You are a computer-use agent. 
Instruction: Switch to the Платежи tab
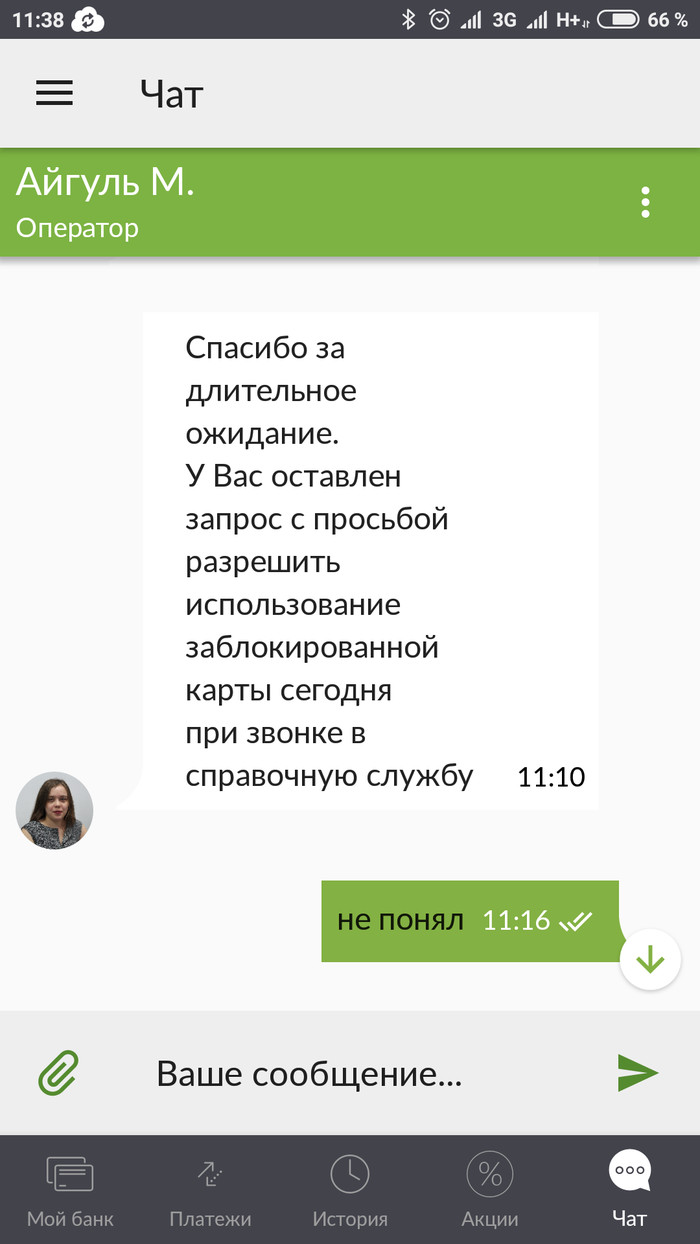pos(210,1190)
